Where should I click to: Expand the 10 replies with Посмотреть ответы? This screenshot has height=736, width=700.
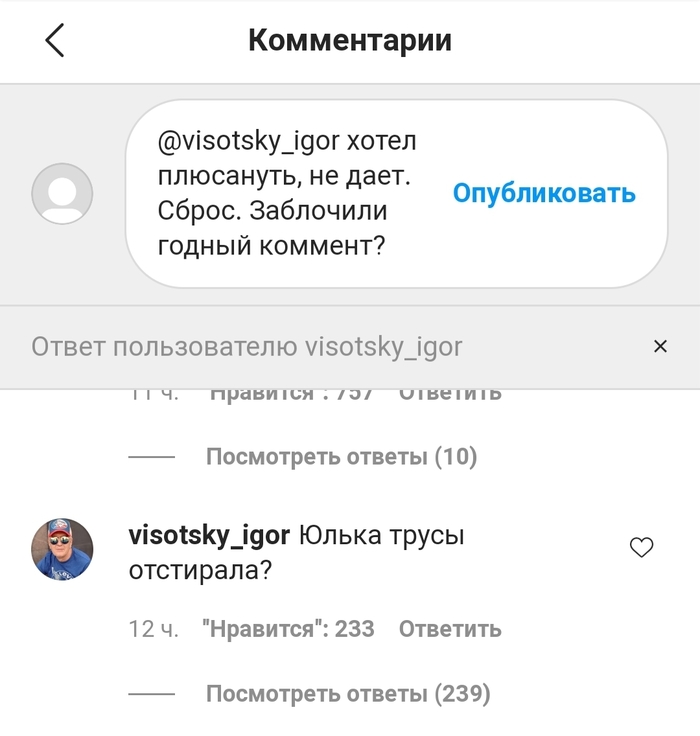(341, 457)
